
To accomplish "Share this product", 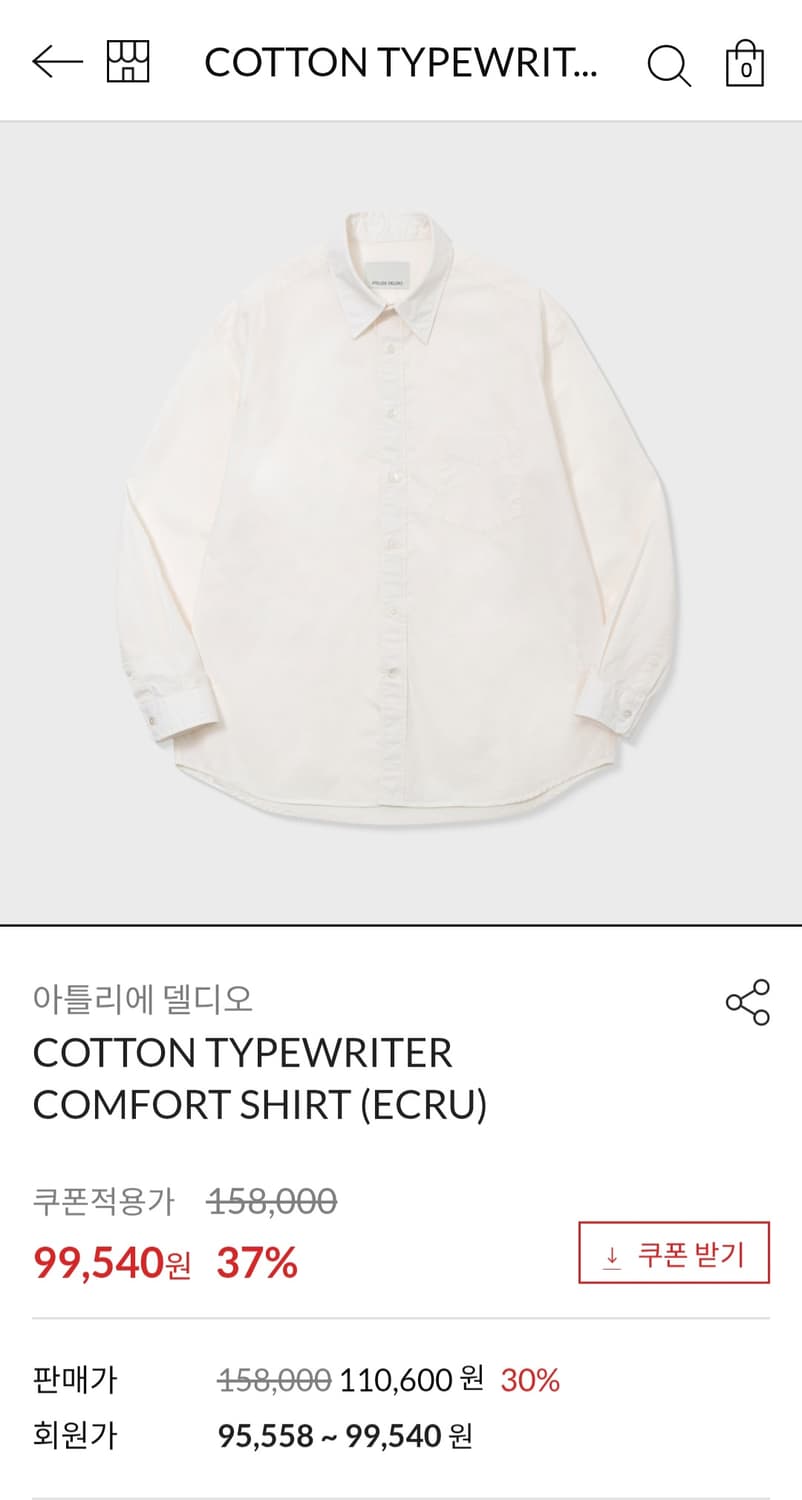I will [747, 1002].
